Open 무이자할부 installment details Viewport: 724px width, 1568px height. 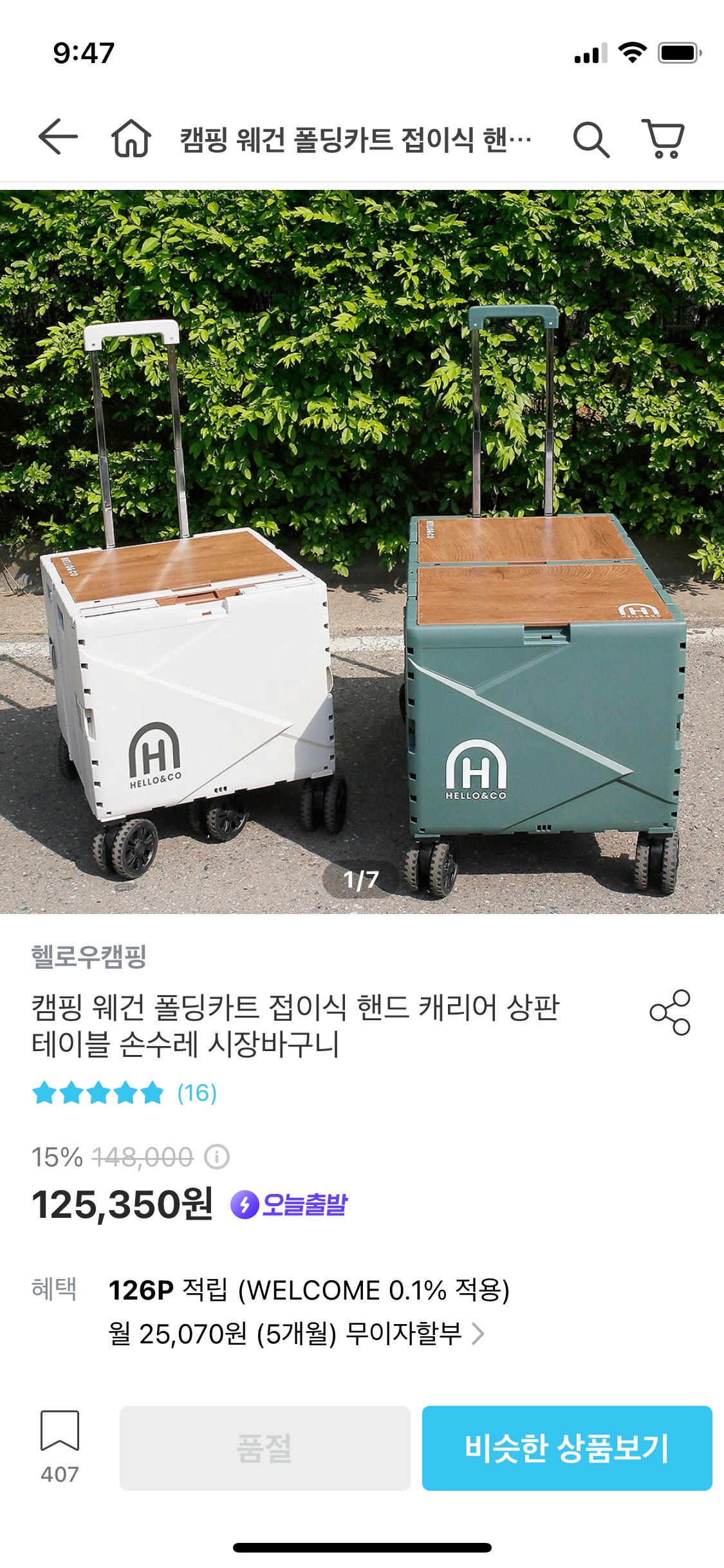pyautogui.click(x=296, y=1333)
